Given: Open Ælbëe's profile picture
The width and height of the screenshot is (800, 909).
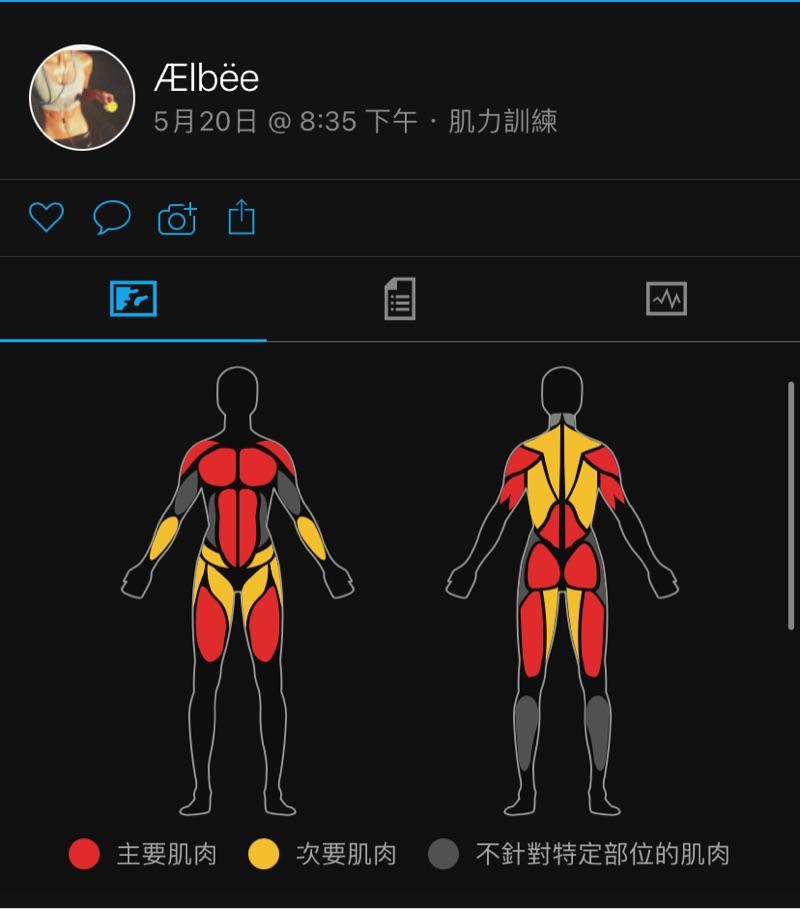Looking at the screenshot, I should tap(82, 97).
